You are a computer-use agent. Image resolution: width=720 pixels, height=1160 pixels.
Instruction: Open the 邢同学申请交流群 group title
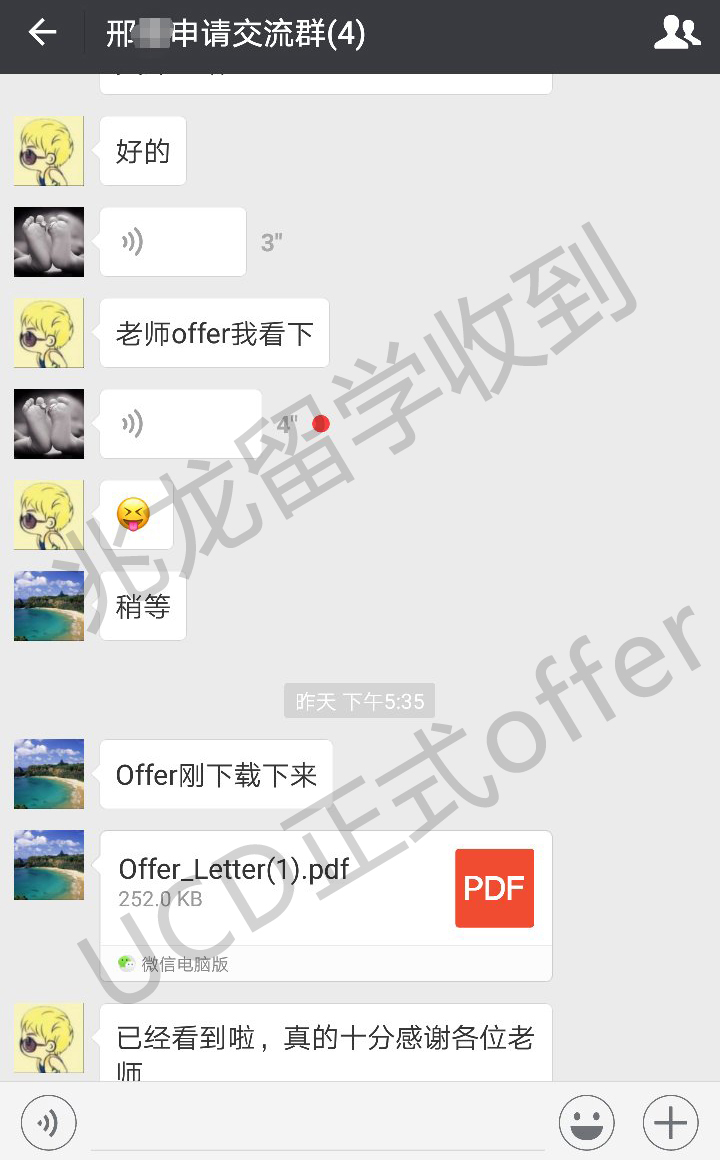click(230, 32)
